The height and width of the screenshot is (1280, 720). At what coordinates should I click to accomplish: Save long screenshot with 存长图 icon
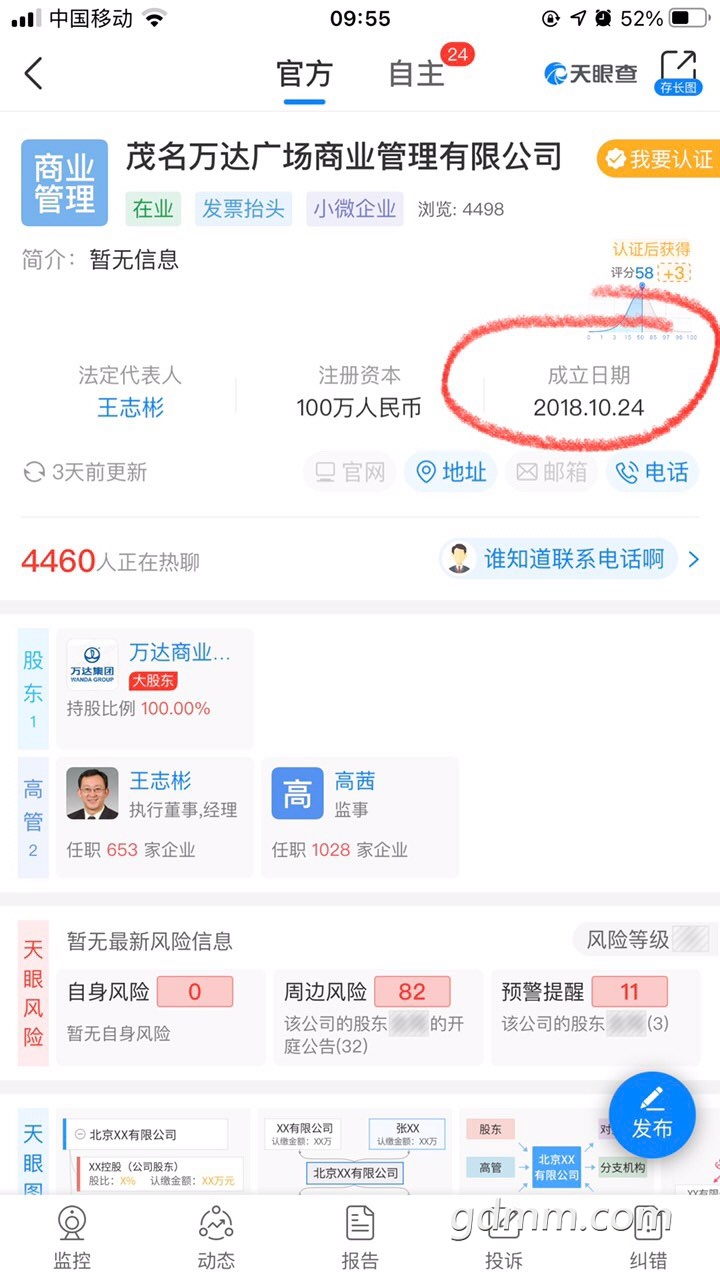click(x=679, y=72)
